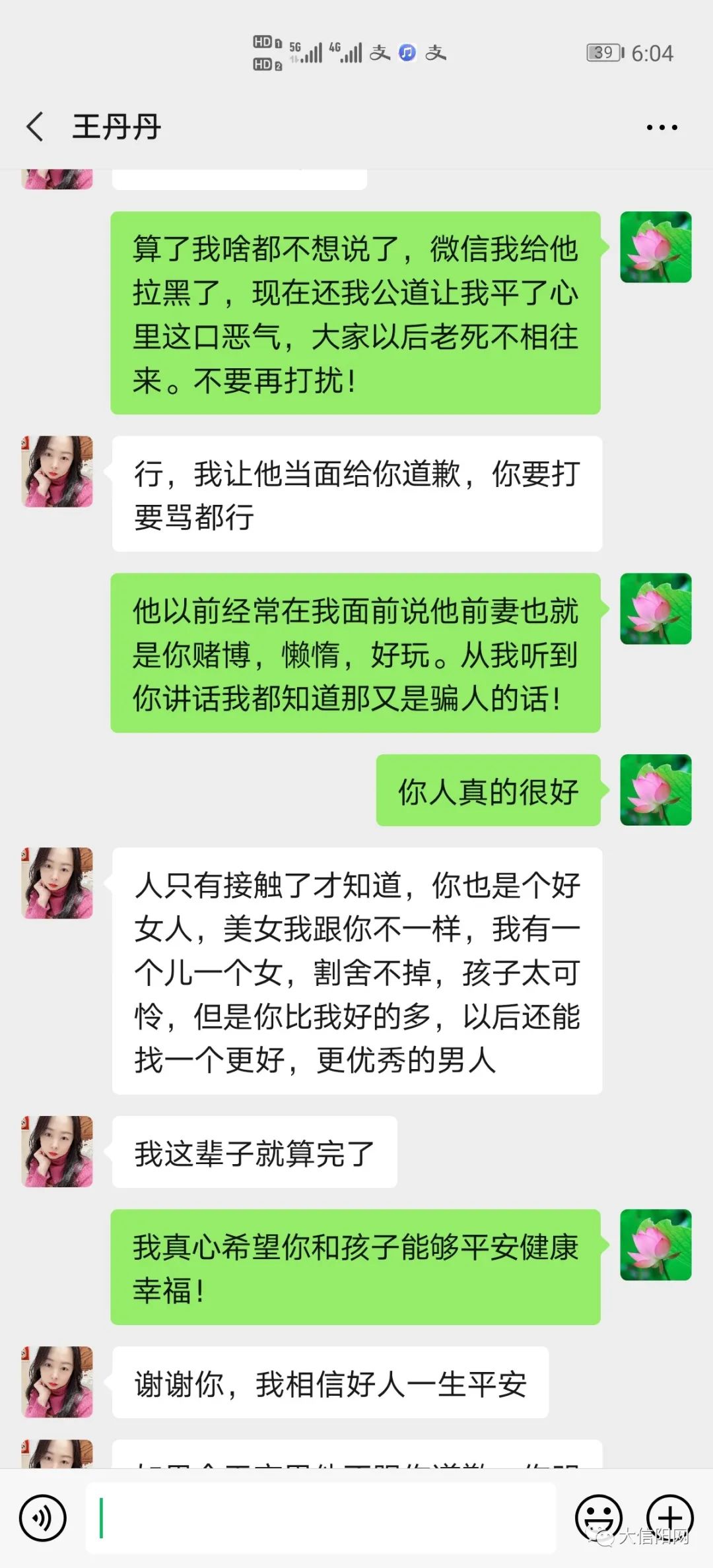The image size is (713, 1568).
Task: Tap the HD1 indicator in the status bar
Action: point(263,42)
